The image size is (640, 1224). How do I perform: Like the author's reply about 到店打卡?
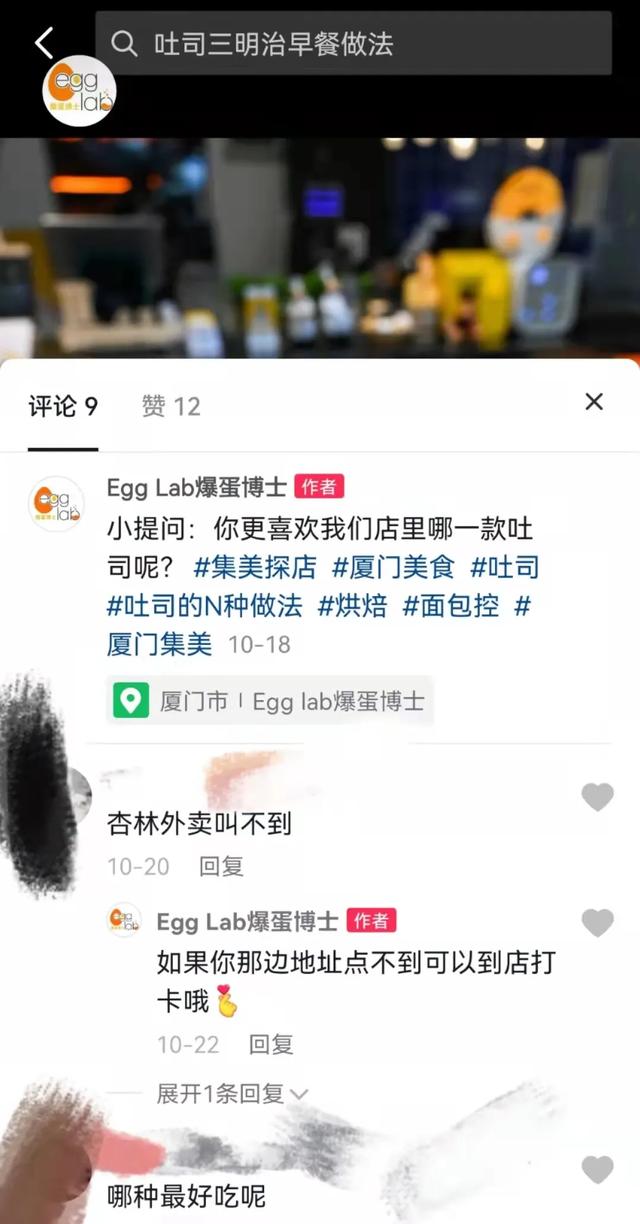597,923
